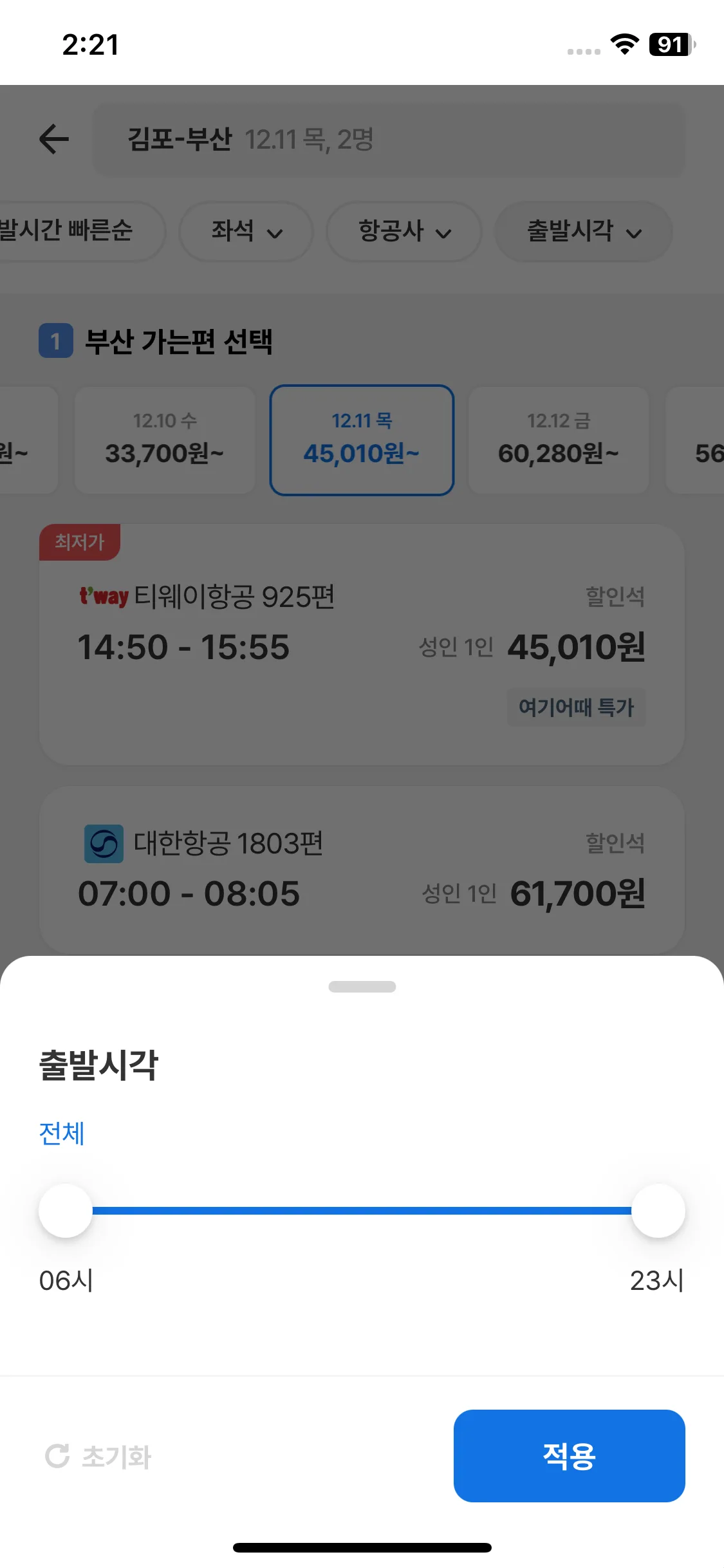This screenshot has height=1568, width=724.
Task: Open the 좌석 filter dropdown
Action: tap(246, 231)
